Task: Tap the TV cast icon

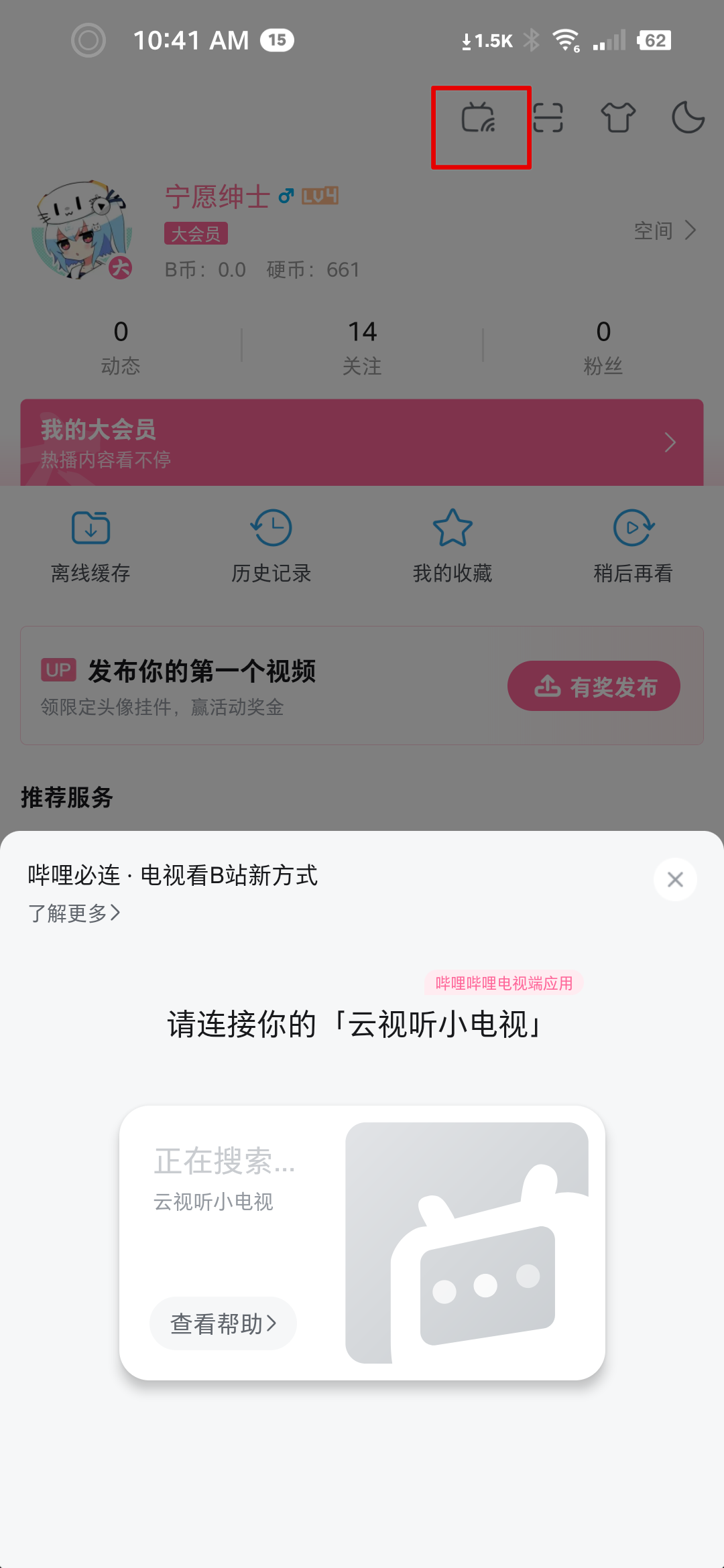Action: click(x=479, y=118)
